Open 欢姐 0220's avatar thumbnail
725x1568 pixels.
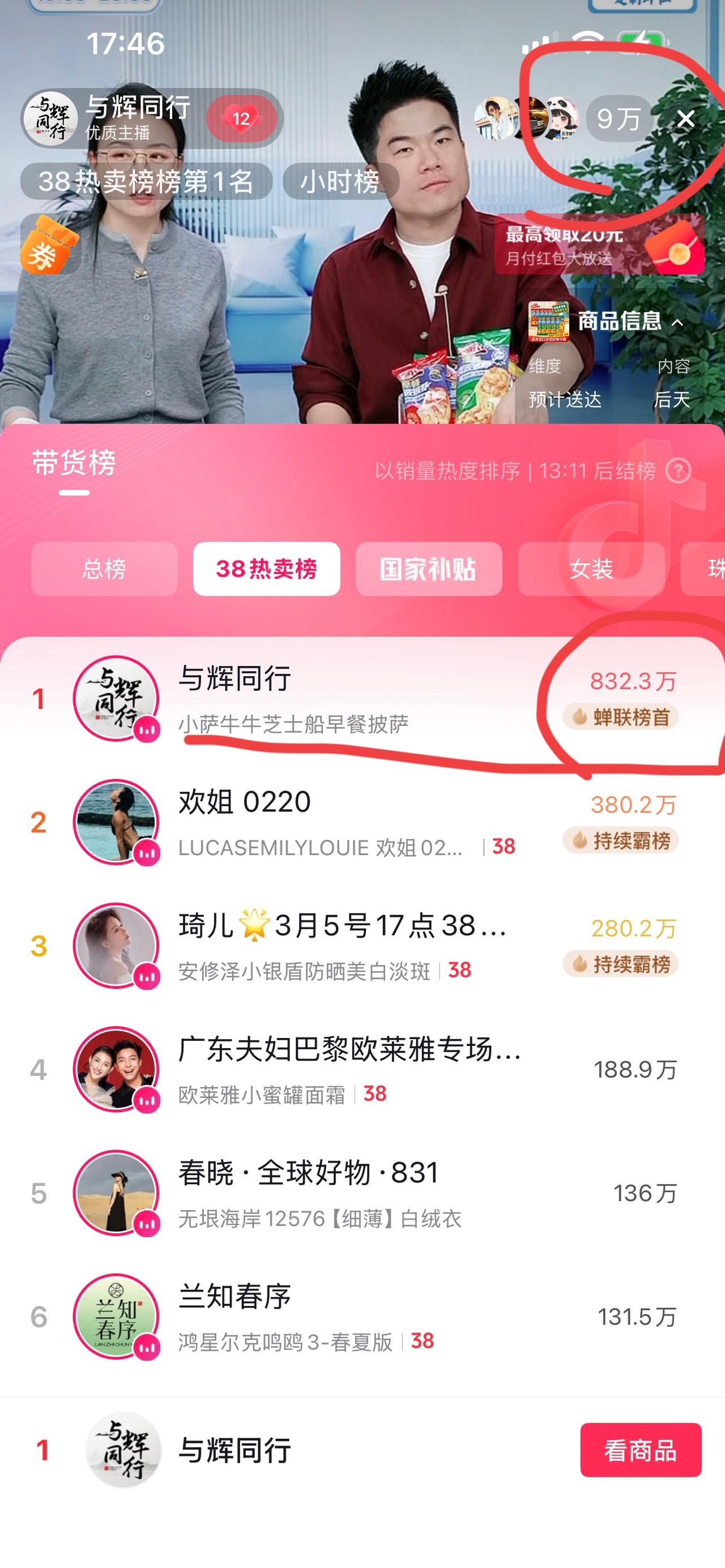116,821
